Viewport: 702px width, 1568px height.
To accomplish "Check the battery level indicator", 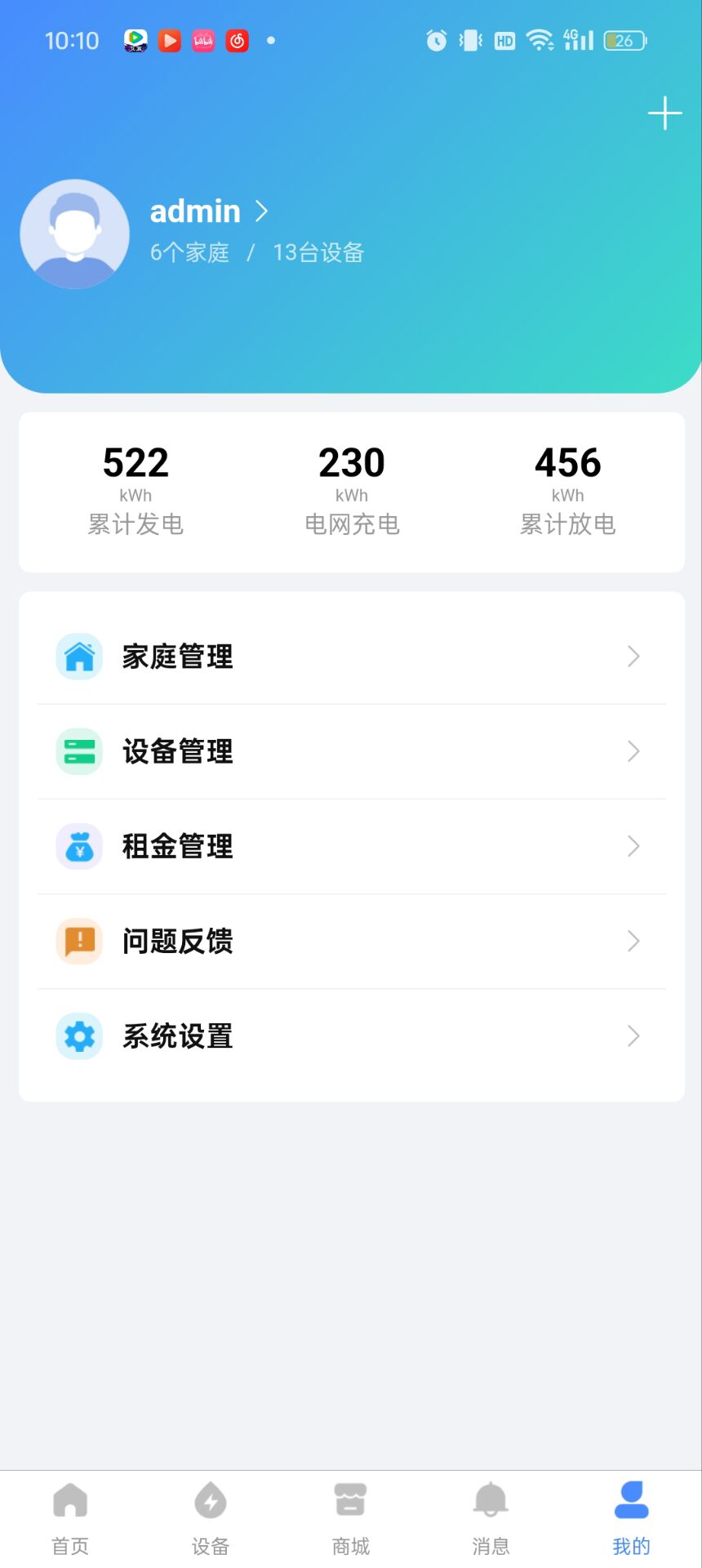I will click(624, 39).
